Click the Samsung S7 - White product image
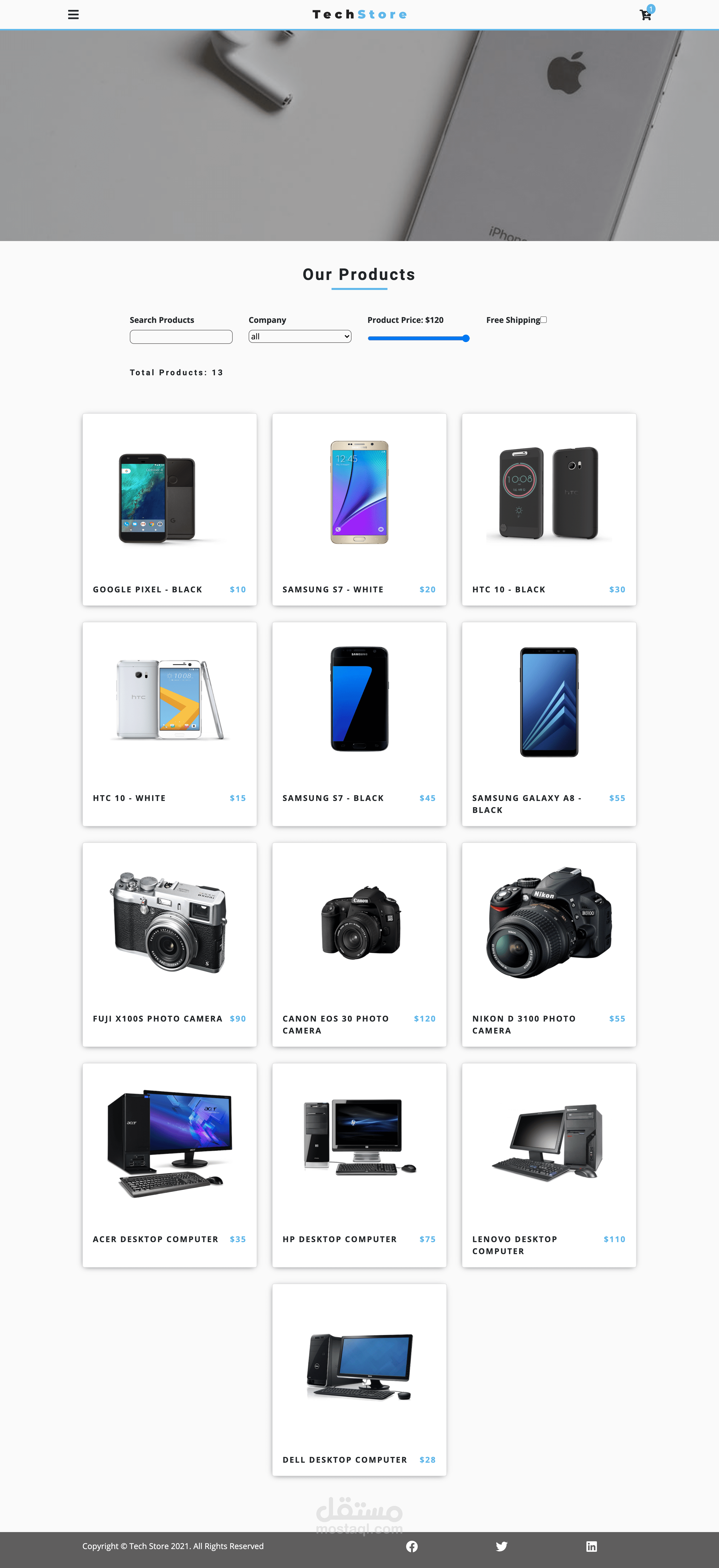This screenshot has height=1568, width=719. (359, 492)
